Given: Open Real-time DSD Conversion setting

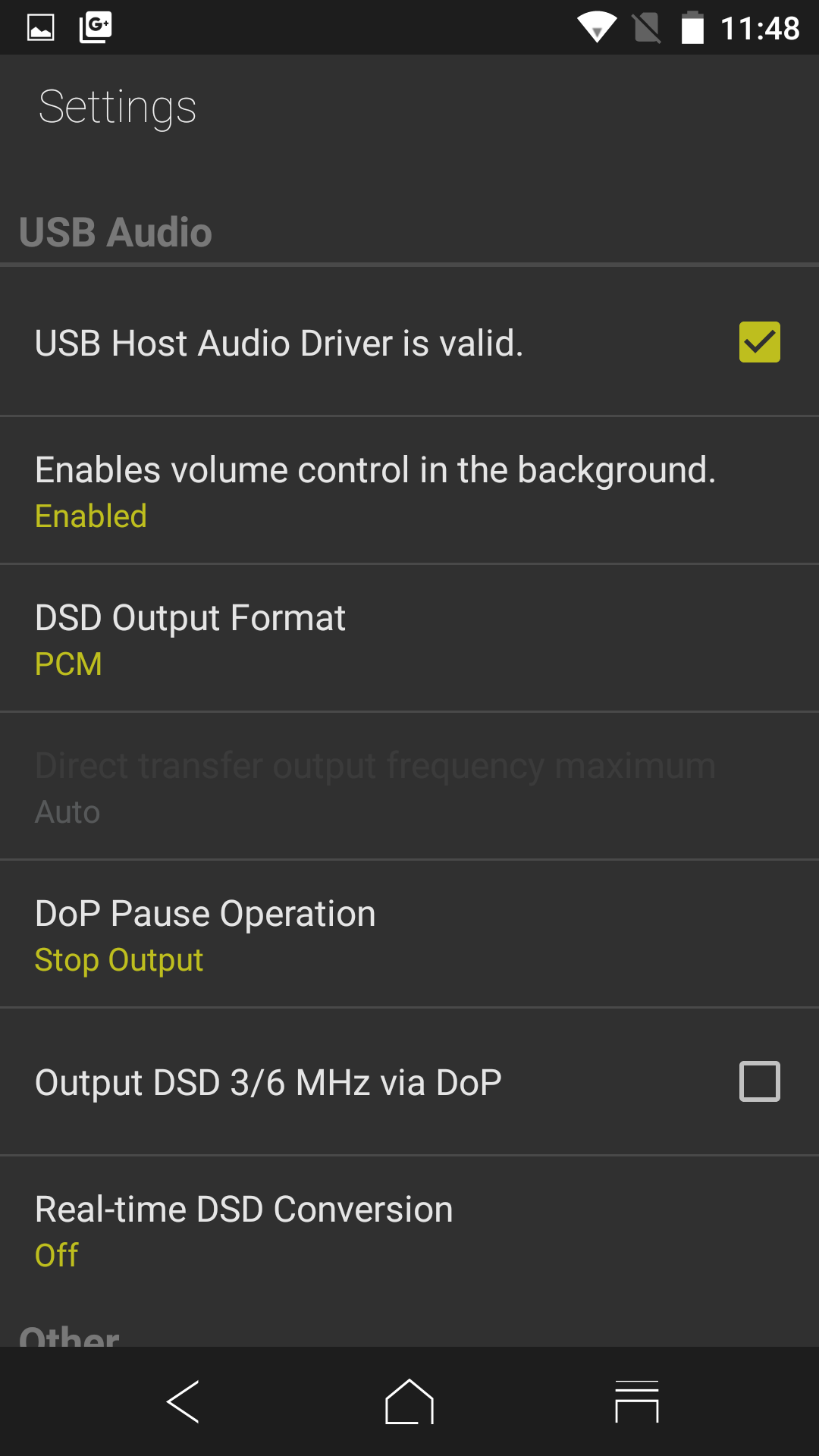Looking at the screenshot, I should pos(409,1230).
